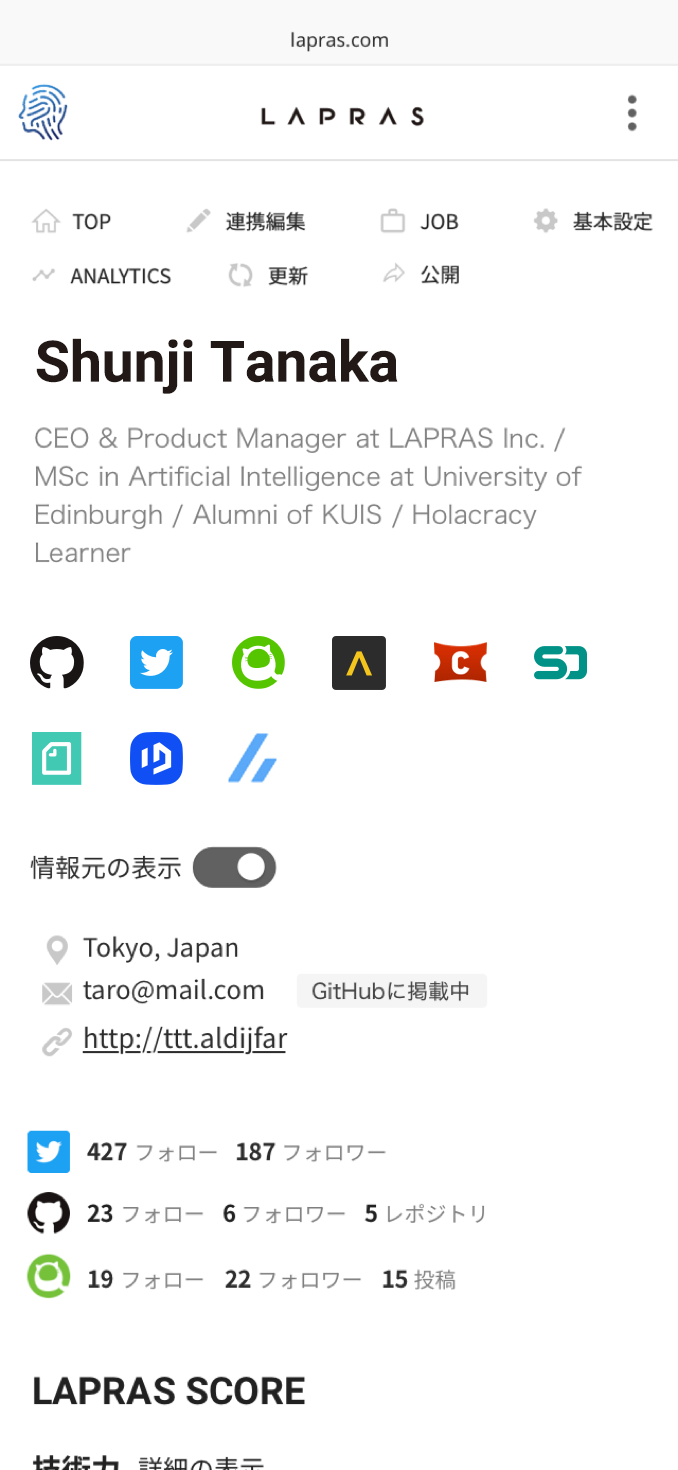Open the JOB section

point(420,221)
